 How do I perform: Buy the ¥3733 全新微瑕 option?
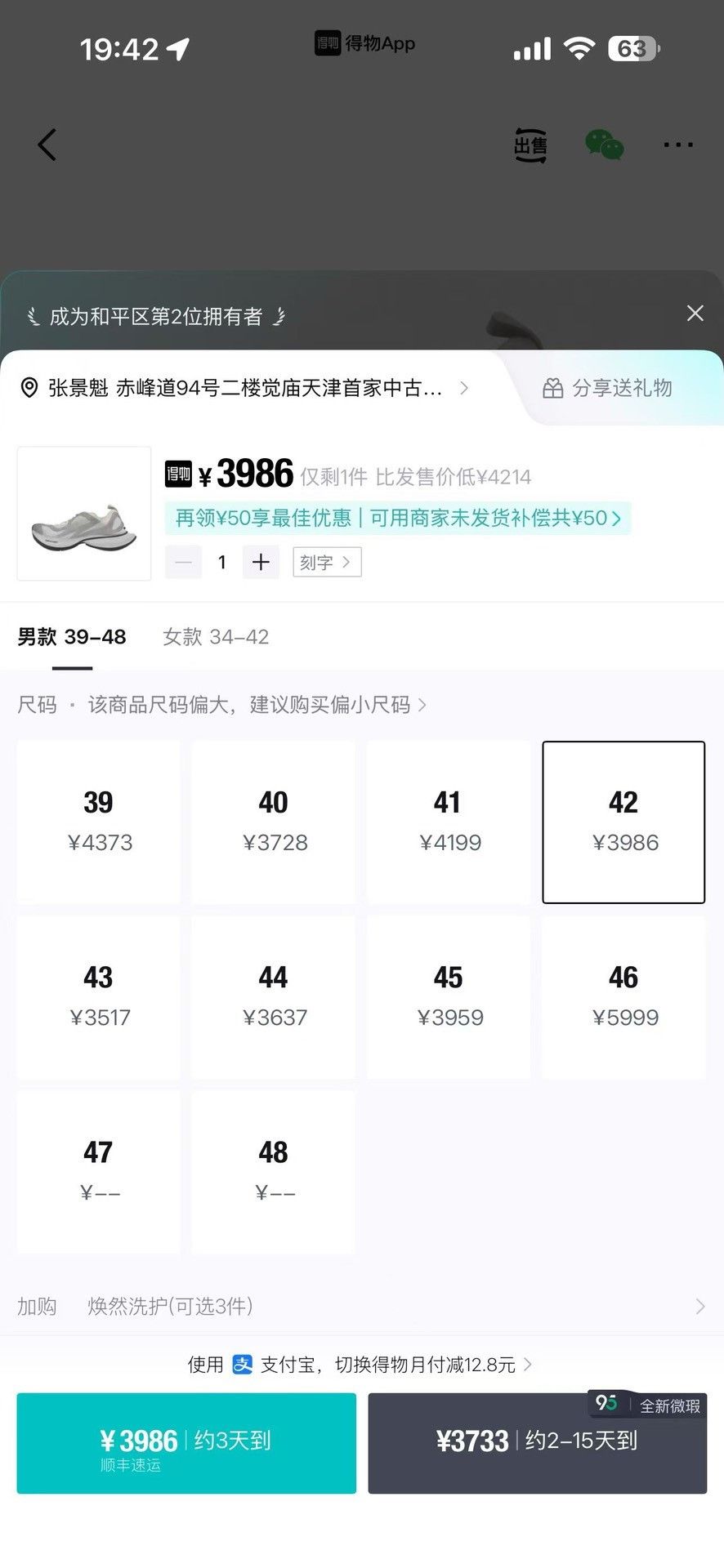538,1443
